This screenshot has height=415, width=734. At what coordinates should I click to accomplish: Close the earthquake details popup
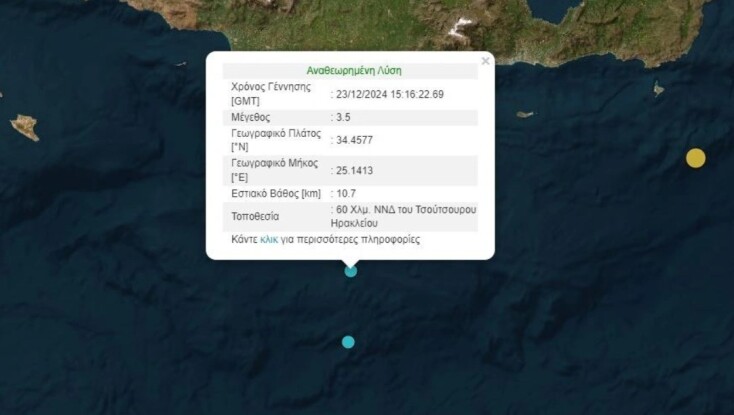[x=486, y=61]
